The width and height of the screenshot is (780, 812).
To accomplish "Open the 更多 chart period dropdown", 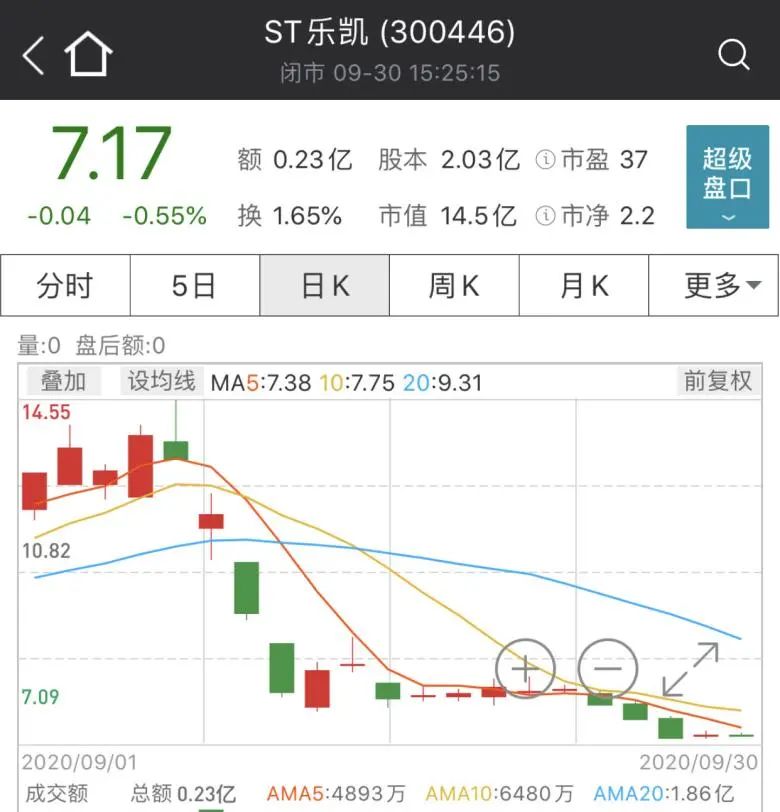I will [714, 286].
